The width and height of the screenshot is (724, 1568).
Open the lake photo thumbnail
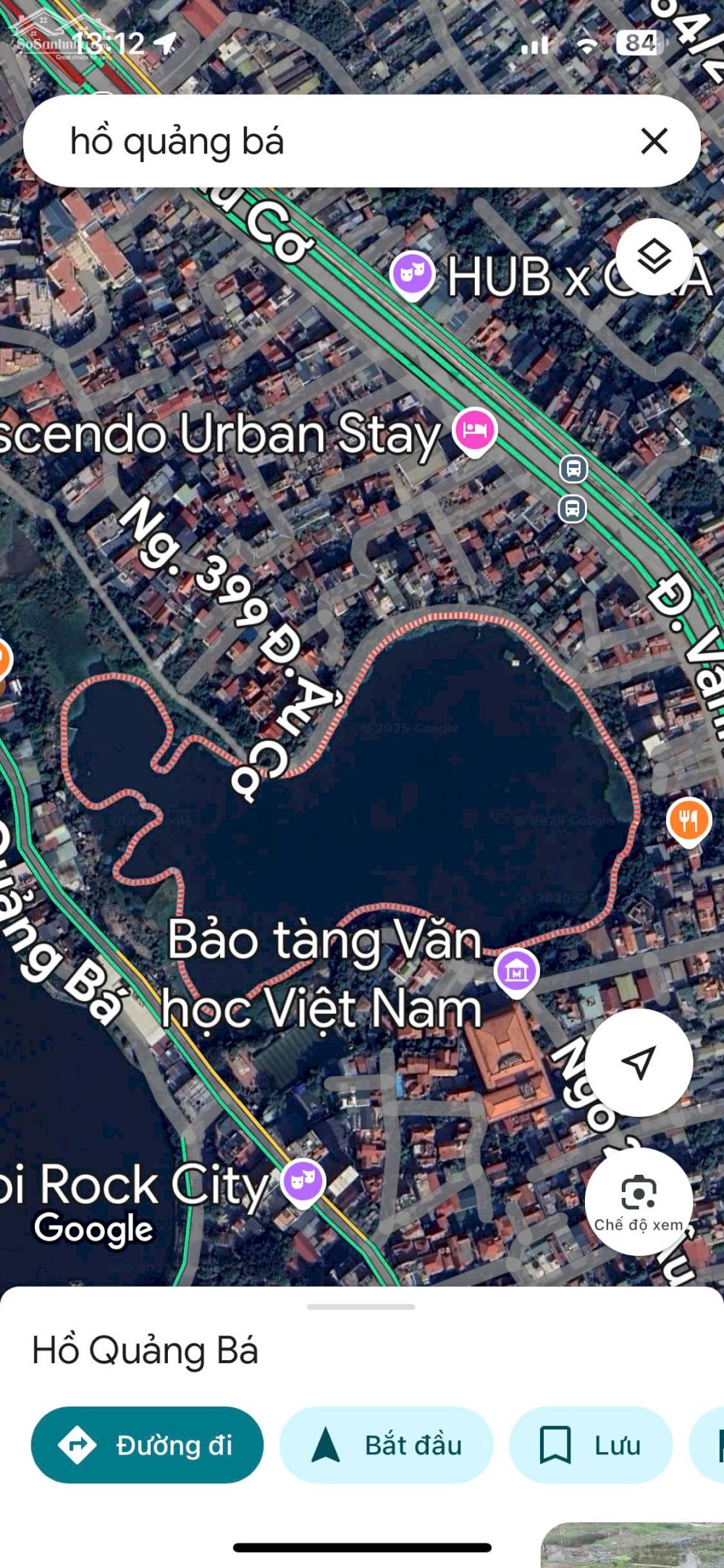coord(632,1545)
